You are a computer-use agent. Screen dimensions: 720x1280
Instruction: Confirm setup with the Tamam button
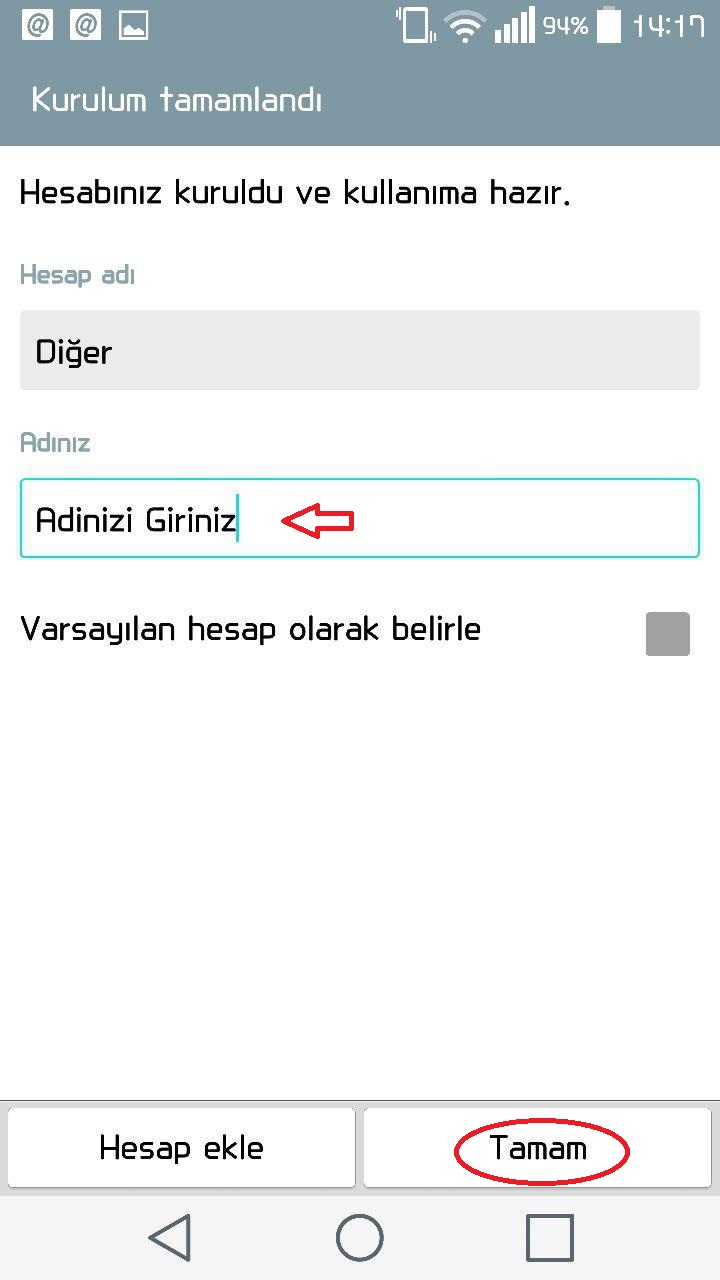click(x=538, y=1147)
